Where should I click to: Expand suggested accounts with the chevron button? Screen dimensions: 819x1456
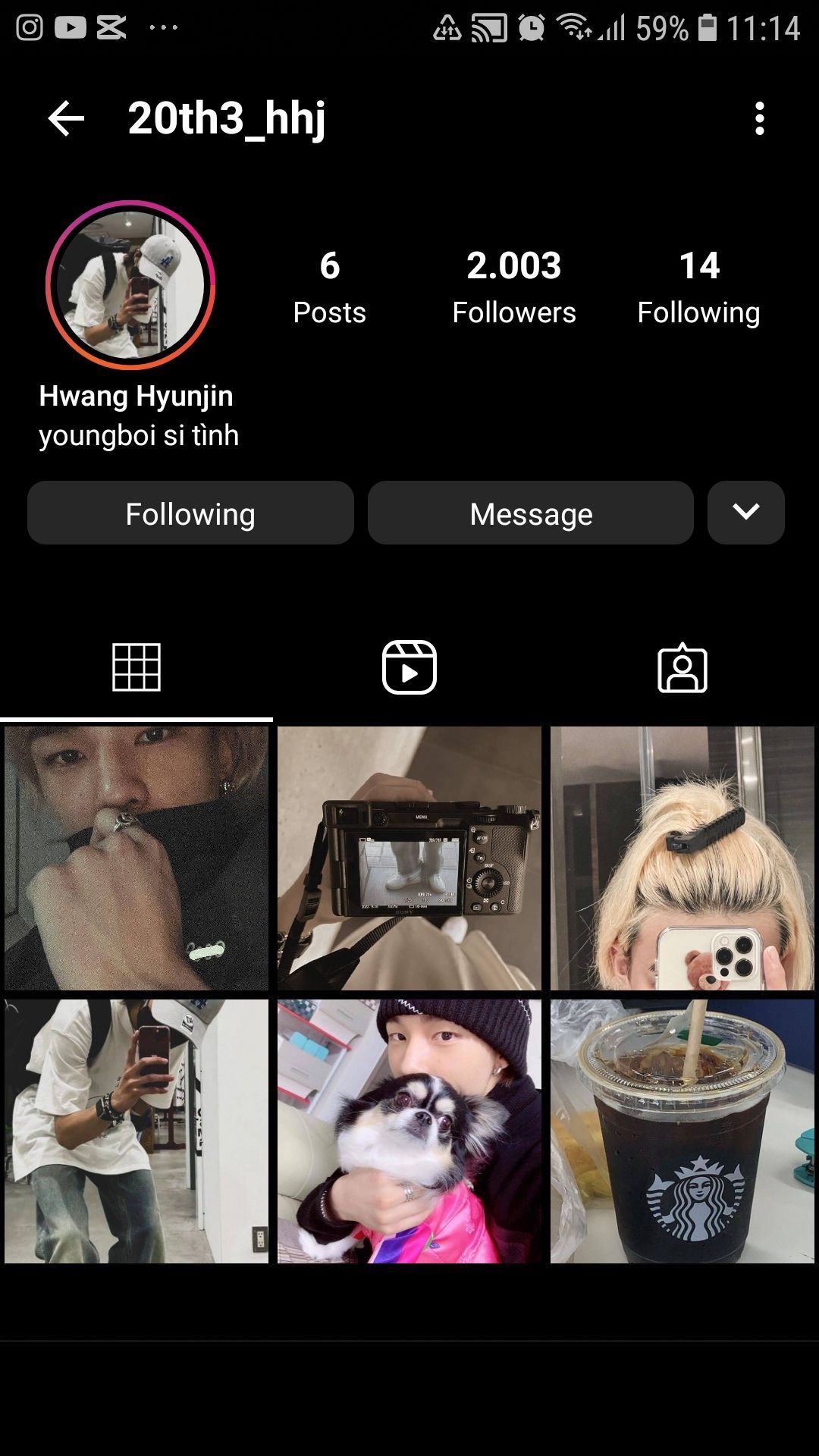click(746, 513)
